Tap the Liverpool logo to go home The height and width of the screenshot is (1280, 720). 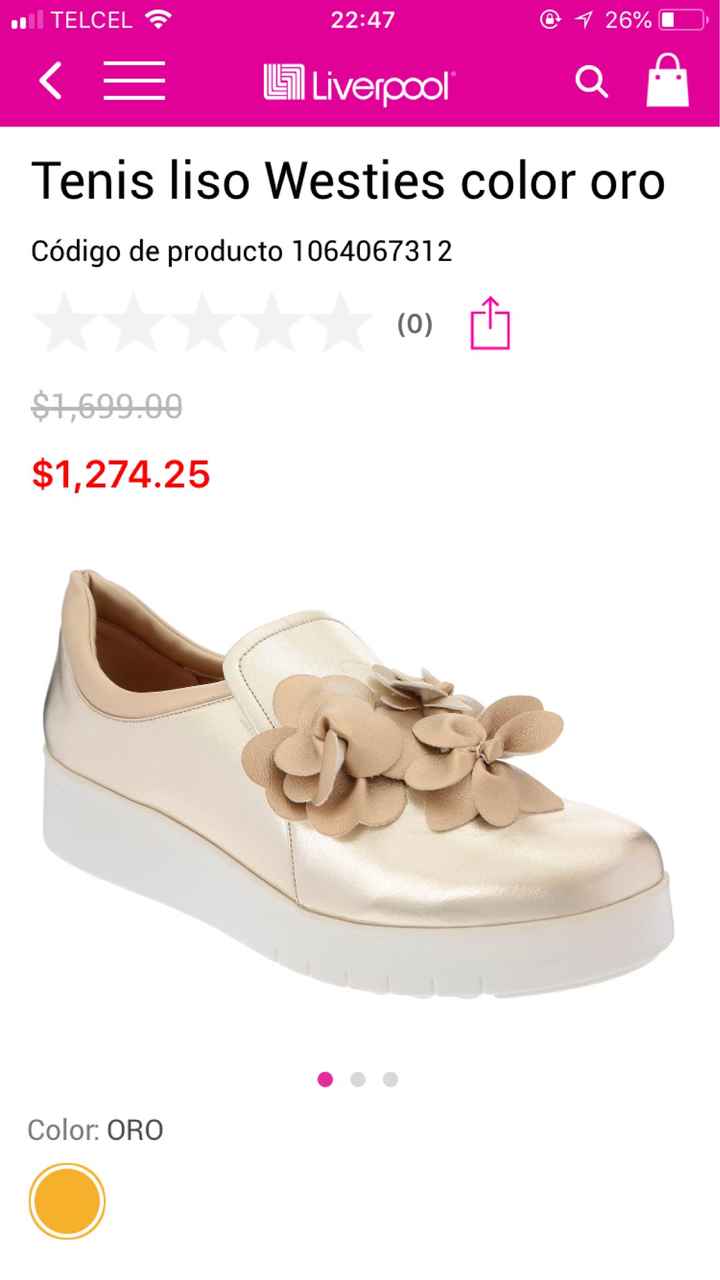pos(359,84)
